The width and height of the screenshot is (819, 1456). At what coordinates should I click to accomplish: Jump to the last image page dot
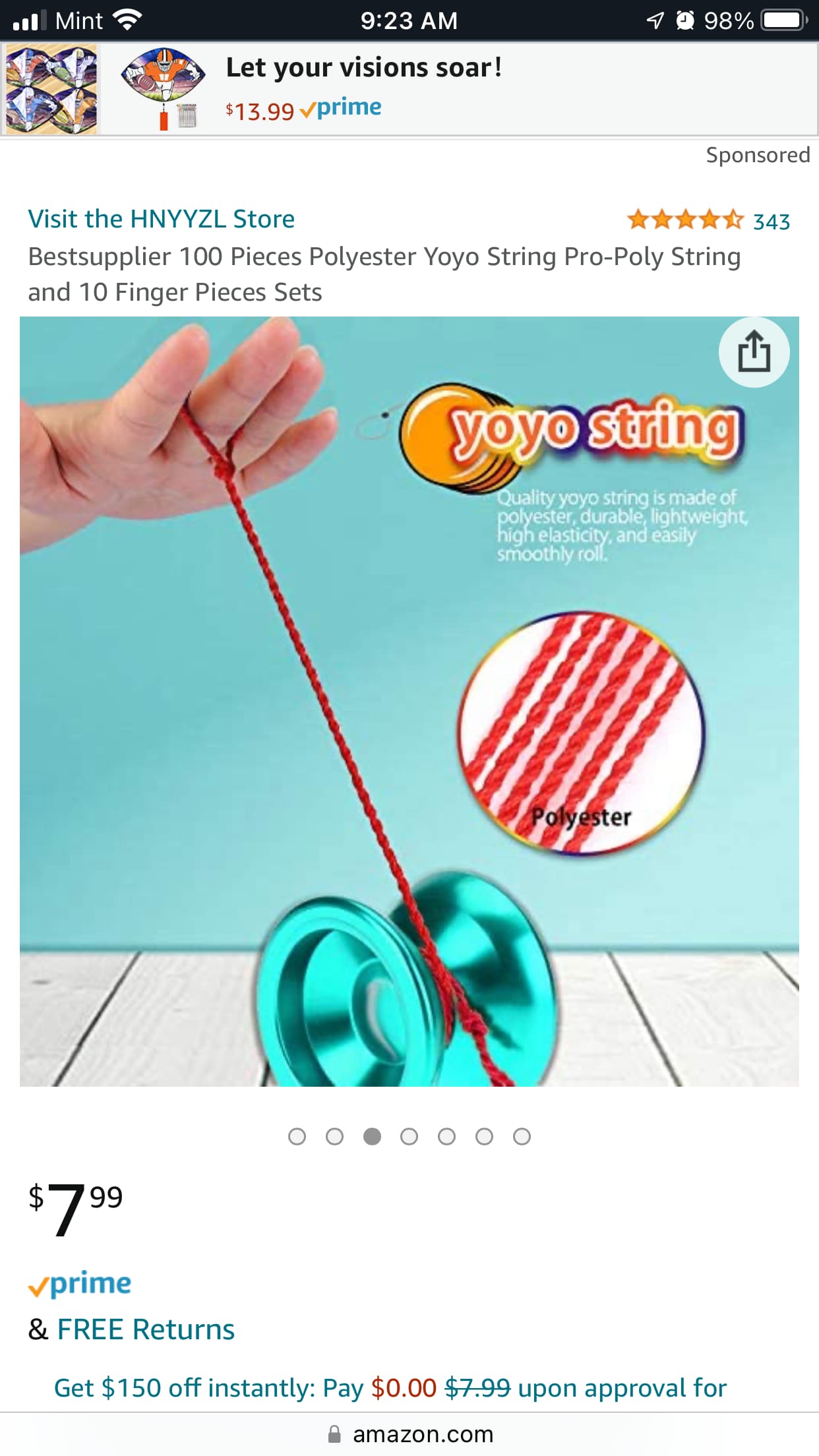coord(522,1136)
